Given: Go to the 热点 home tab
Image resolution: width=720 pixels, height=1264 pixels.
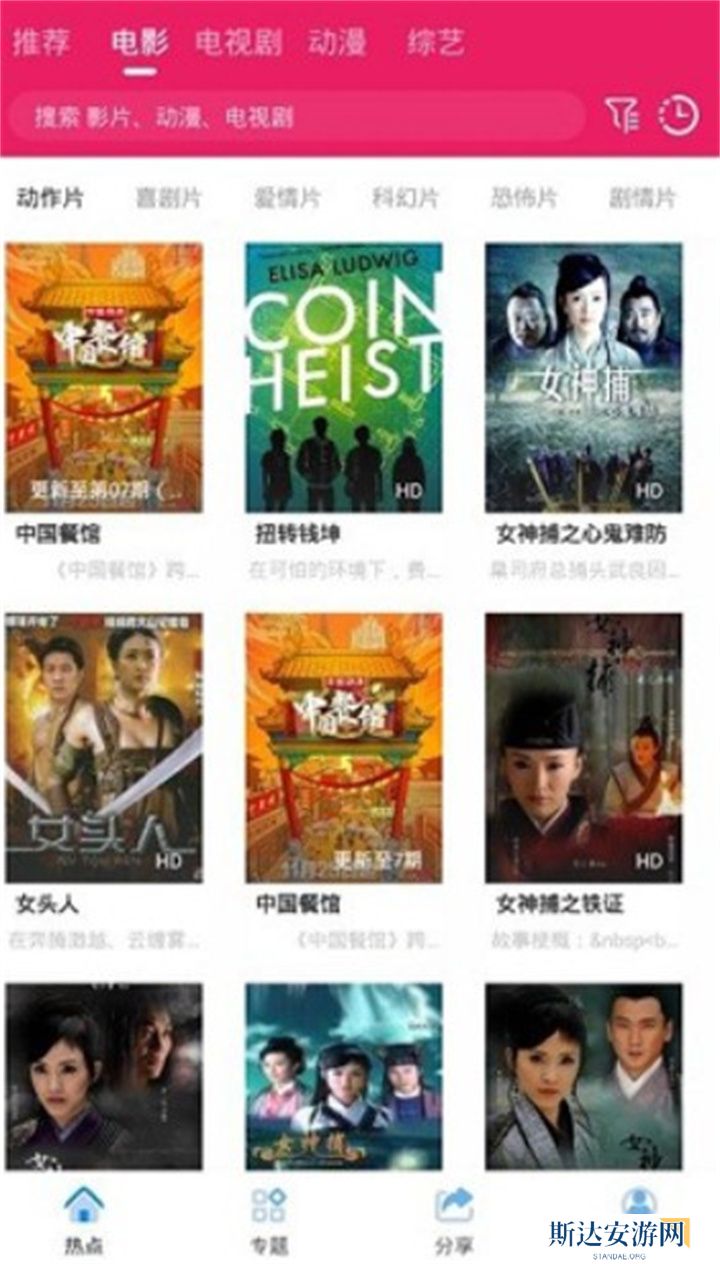Looking at the screenshot, I should coord(84,1220).
